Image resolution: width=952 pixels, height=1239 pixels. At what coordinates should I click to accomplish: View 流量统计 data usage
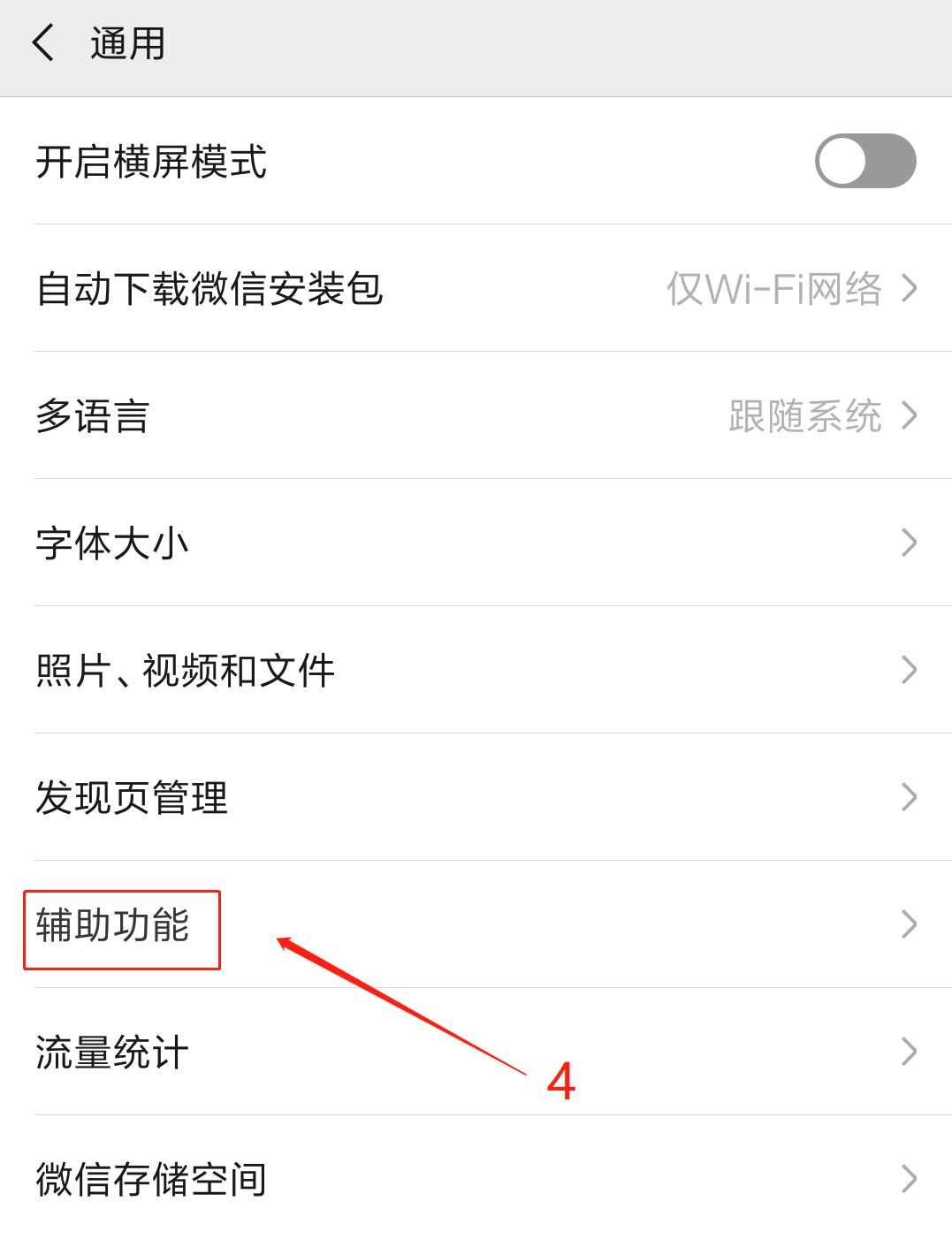tap(476, 1052)
